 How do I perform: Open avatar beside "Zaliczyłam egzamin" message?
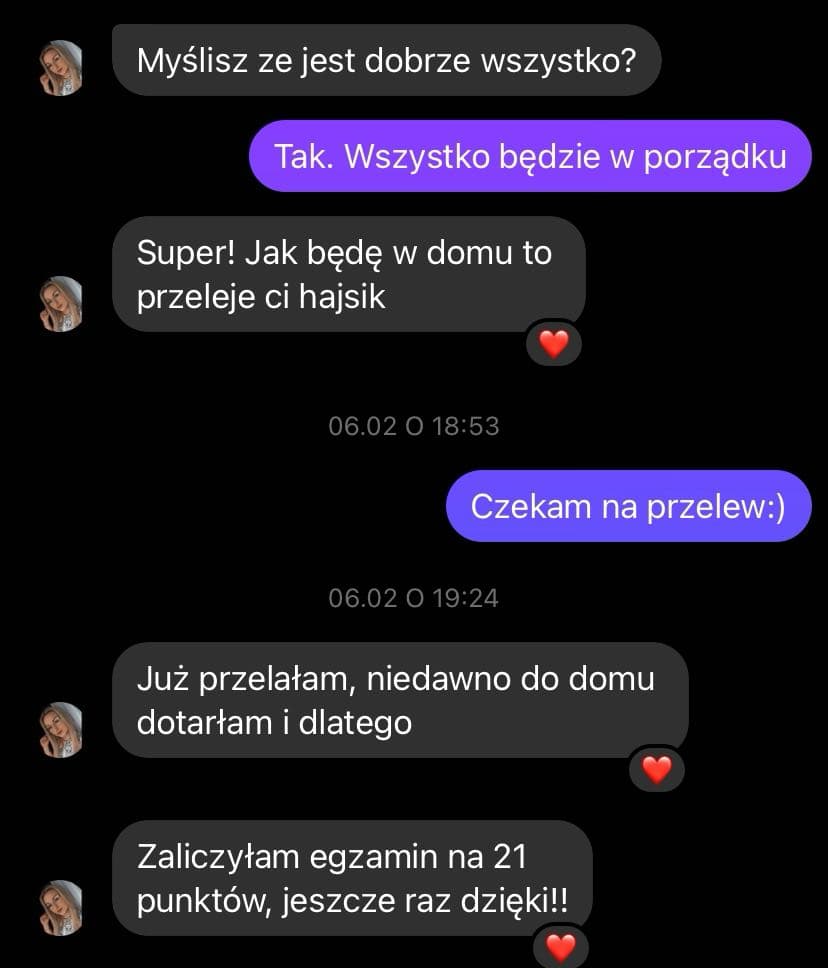61,907
